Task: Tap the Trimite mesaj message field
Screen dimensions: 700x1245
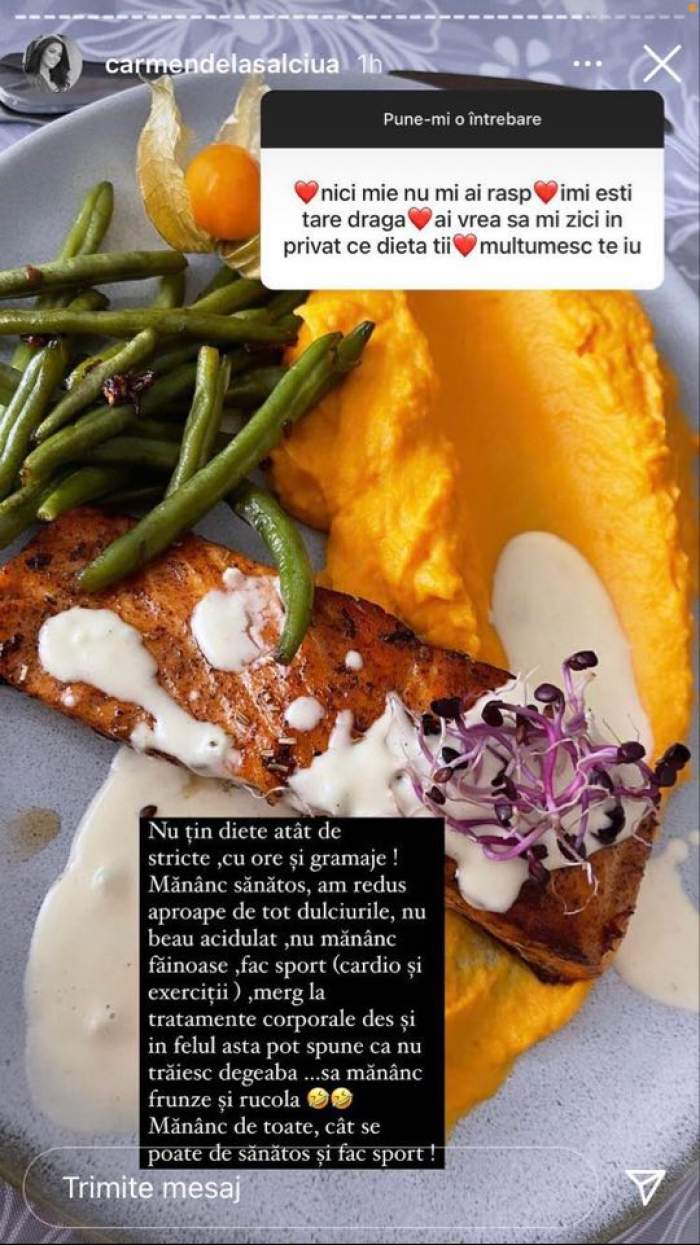Action: tap(300, 1188)
